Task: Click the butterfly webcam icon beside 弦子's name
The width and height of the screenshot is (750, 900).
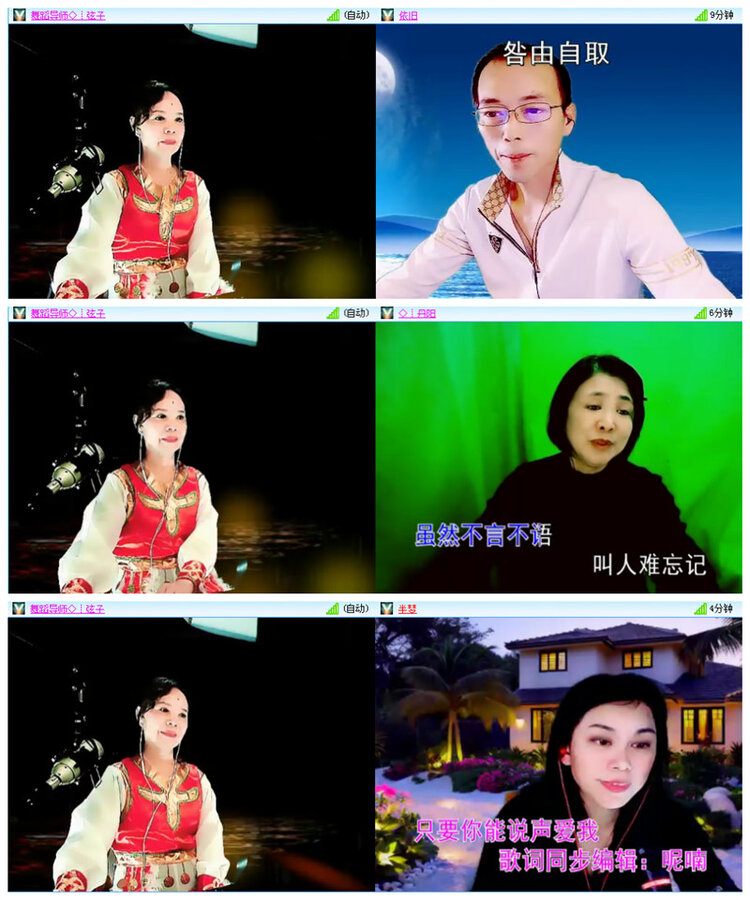Action: coord(17,15)
